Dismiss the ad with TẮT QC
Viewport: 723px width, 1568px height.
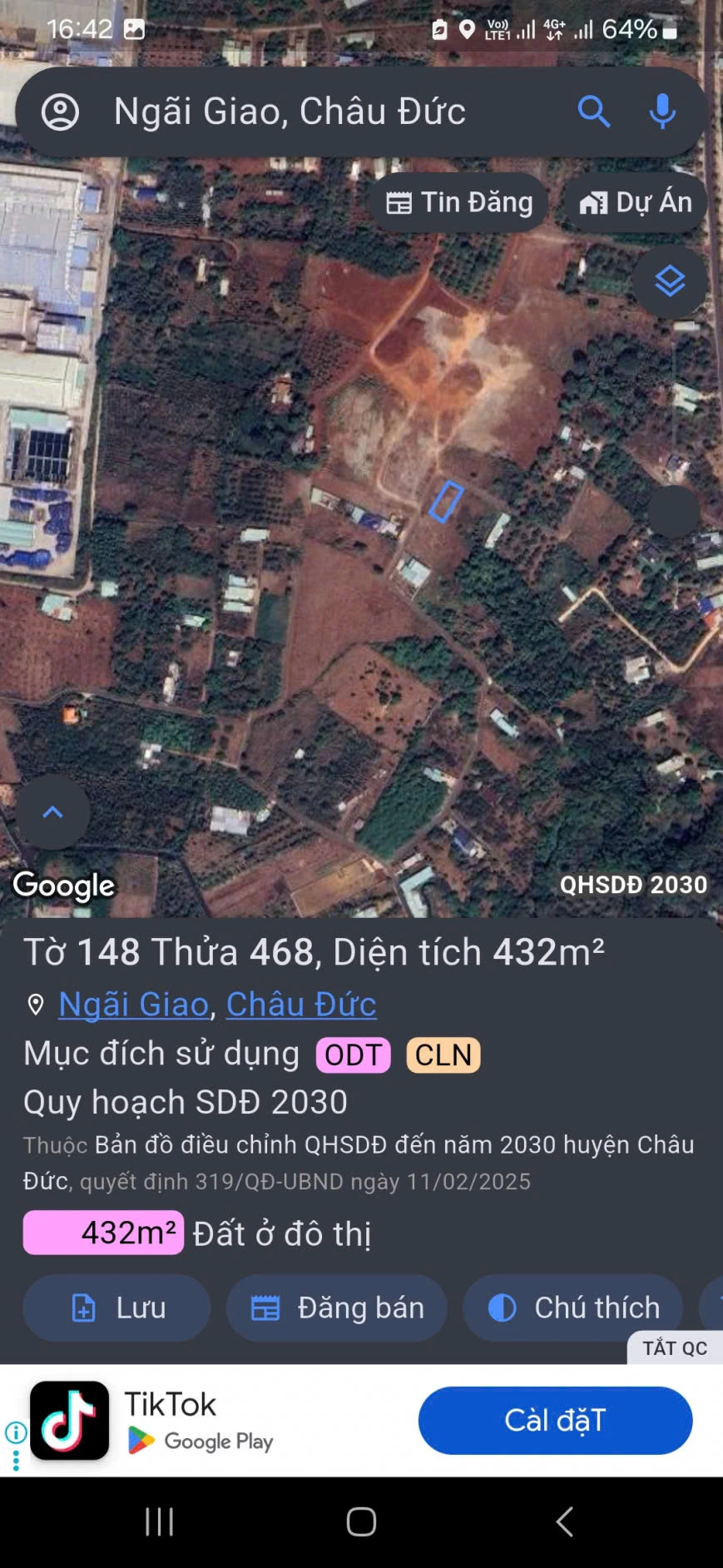pyautogui.click(x=674, y=1347)
